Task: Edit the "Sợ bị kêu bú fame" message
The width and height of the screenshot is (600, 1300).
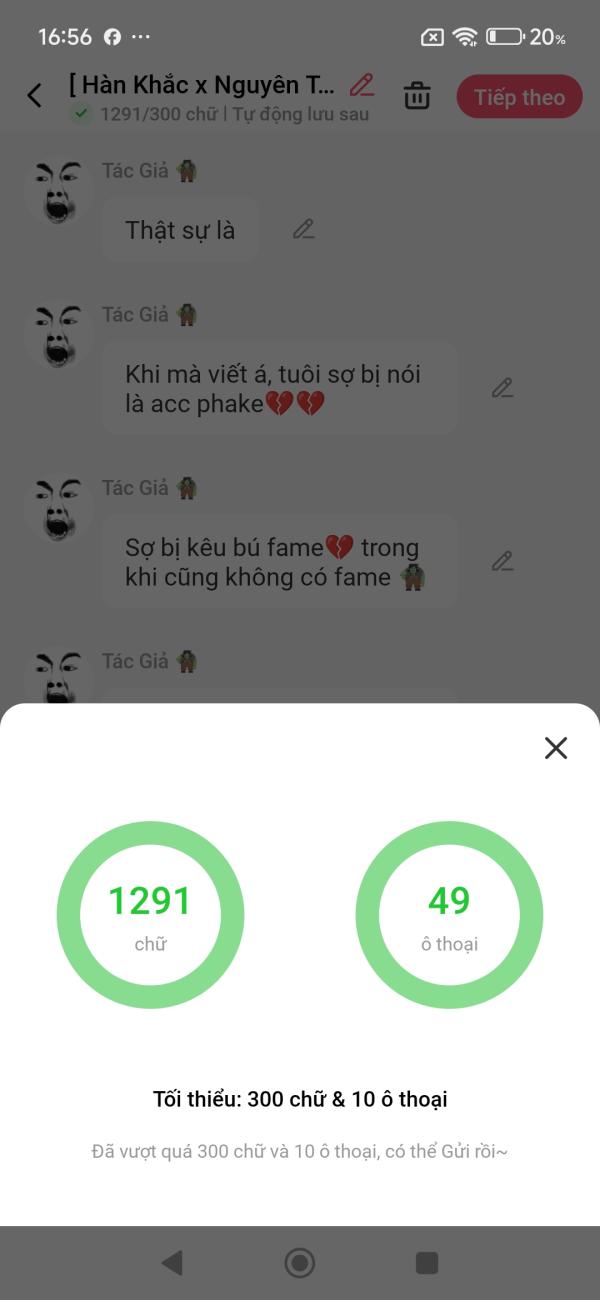Action: pos(502,561)
